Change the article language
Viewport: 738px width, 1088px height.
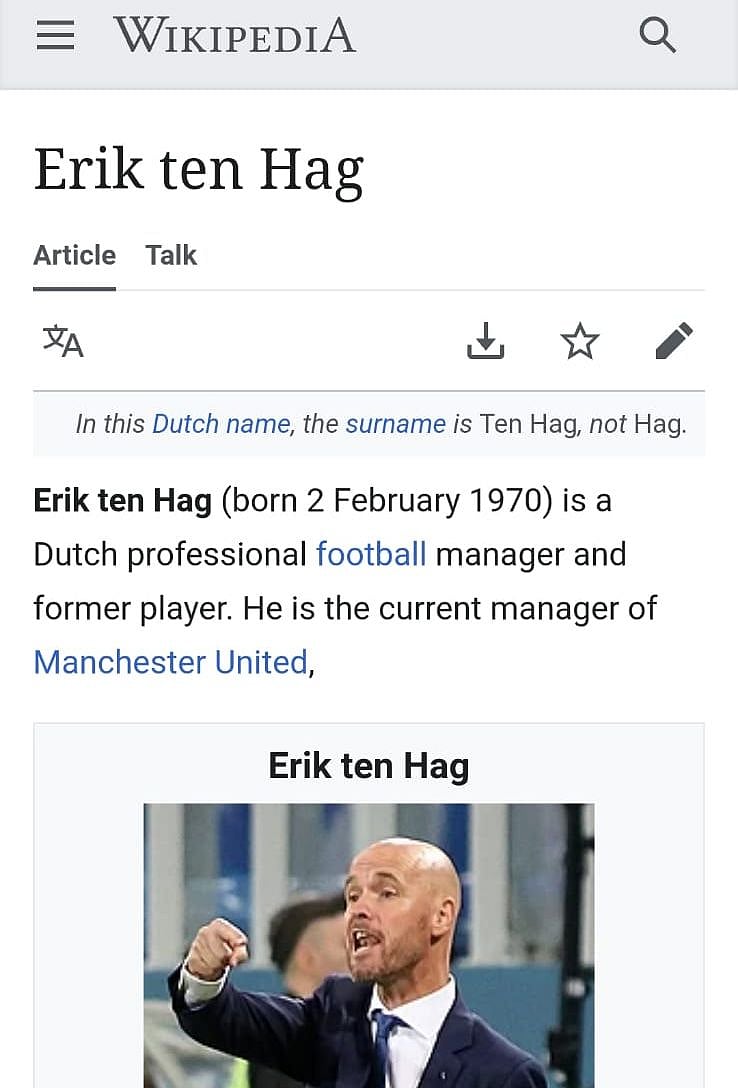(62, 342)
